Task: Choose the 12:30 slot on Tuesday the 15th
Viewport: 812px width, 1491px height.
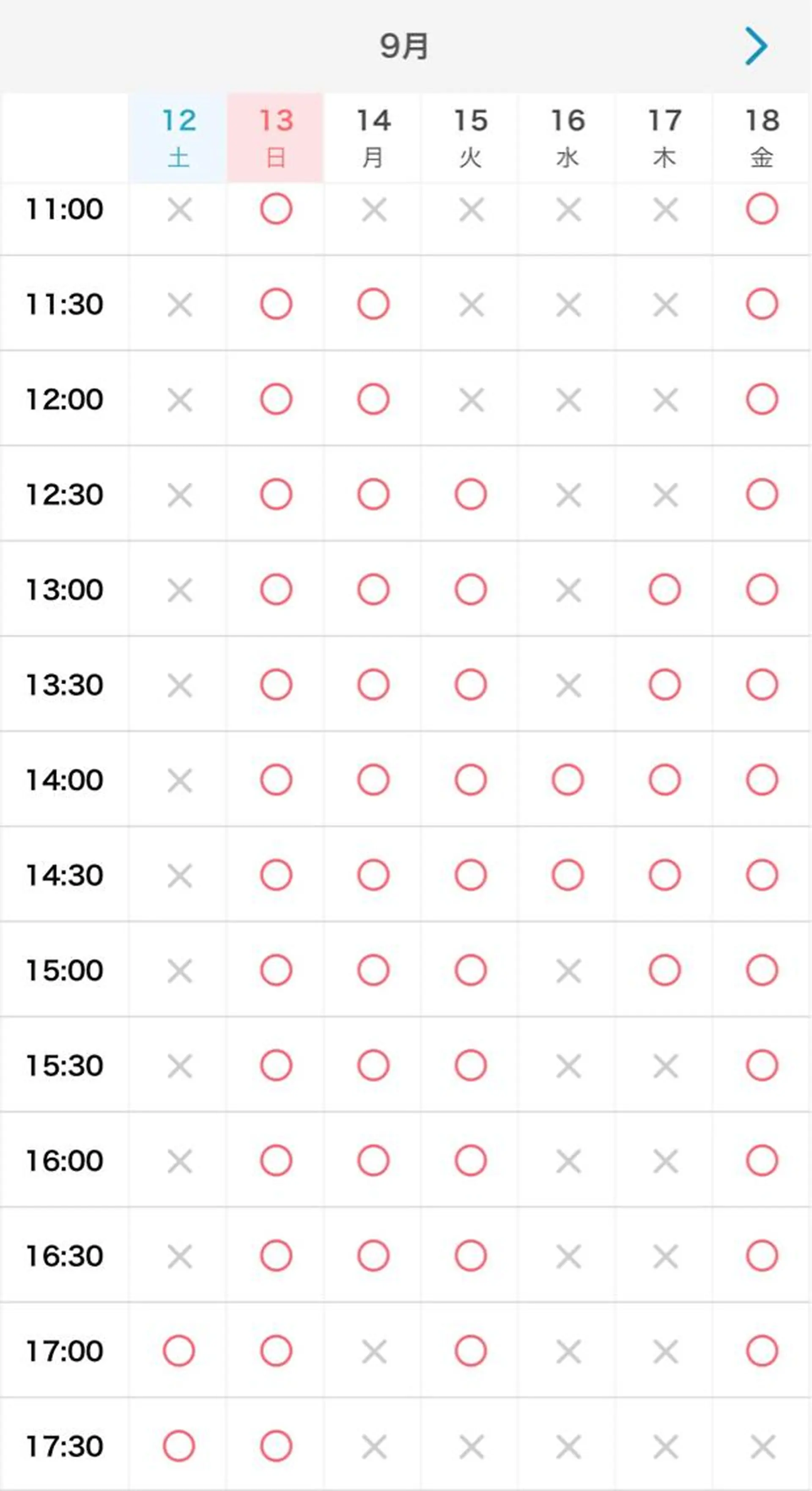Action: point(471,494)
